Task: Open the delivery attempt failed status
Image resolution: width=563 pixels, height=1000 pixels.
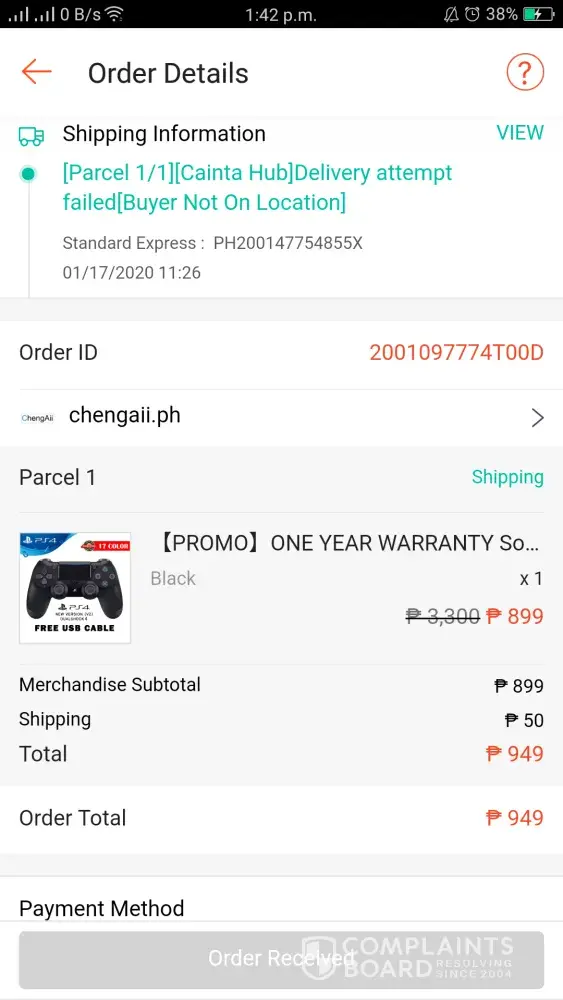Action: tap(258, 188)
